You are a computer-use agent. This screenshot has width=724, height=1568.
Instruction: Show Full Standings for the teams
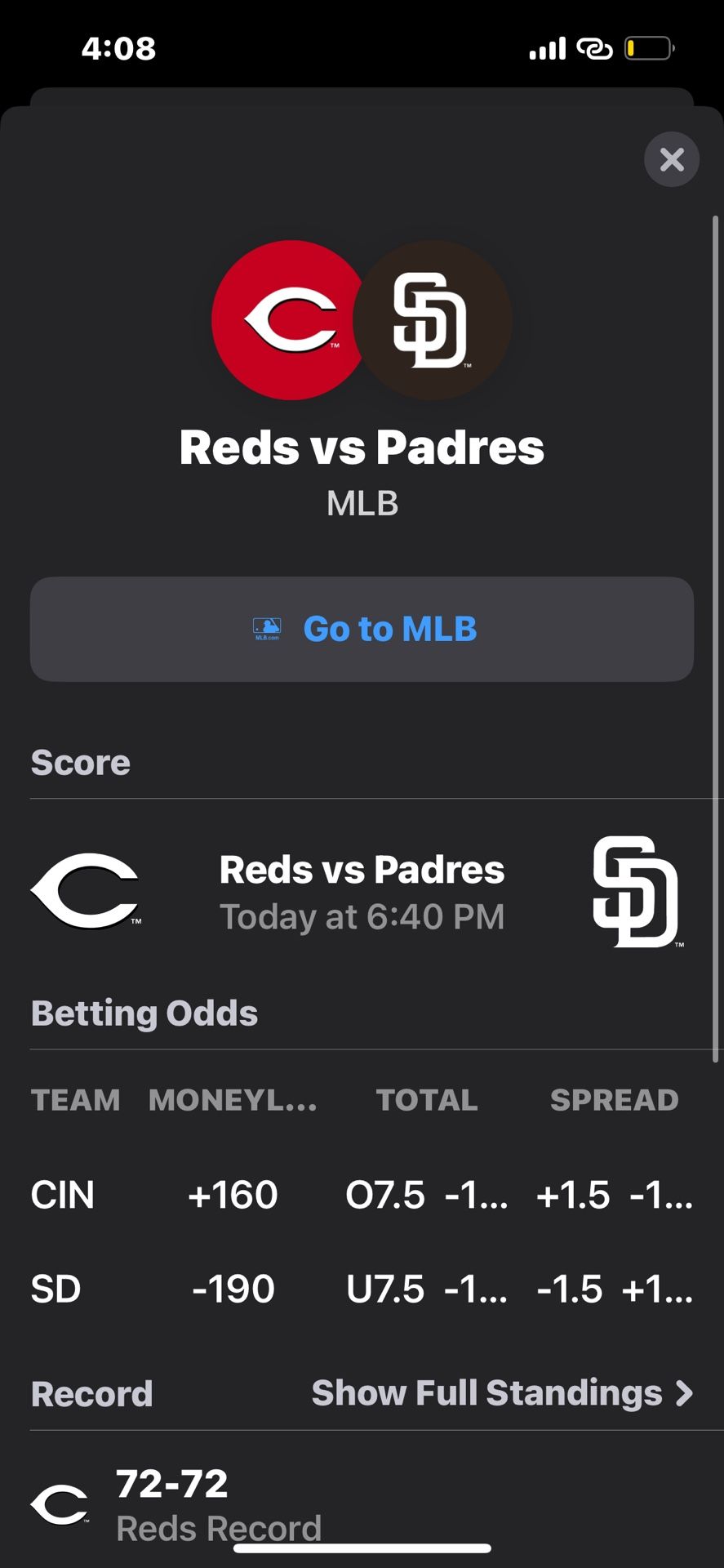click(501, 1393)
